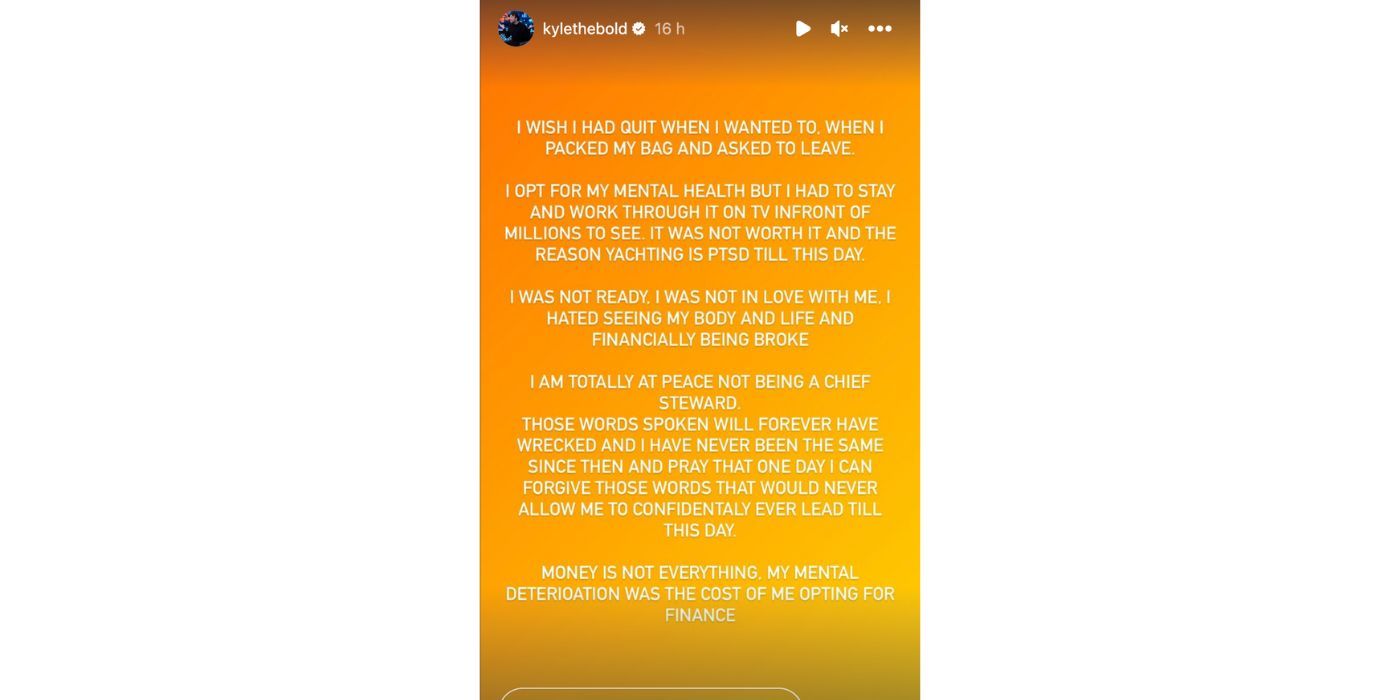The image size is (1400, 700).
Task: Open the kylethebold username link
Action: click(x=585, y=29)
